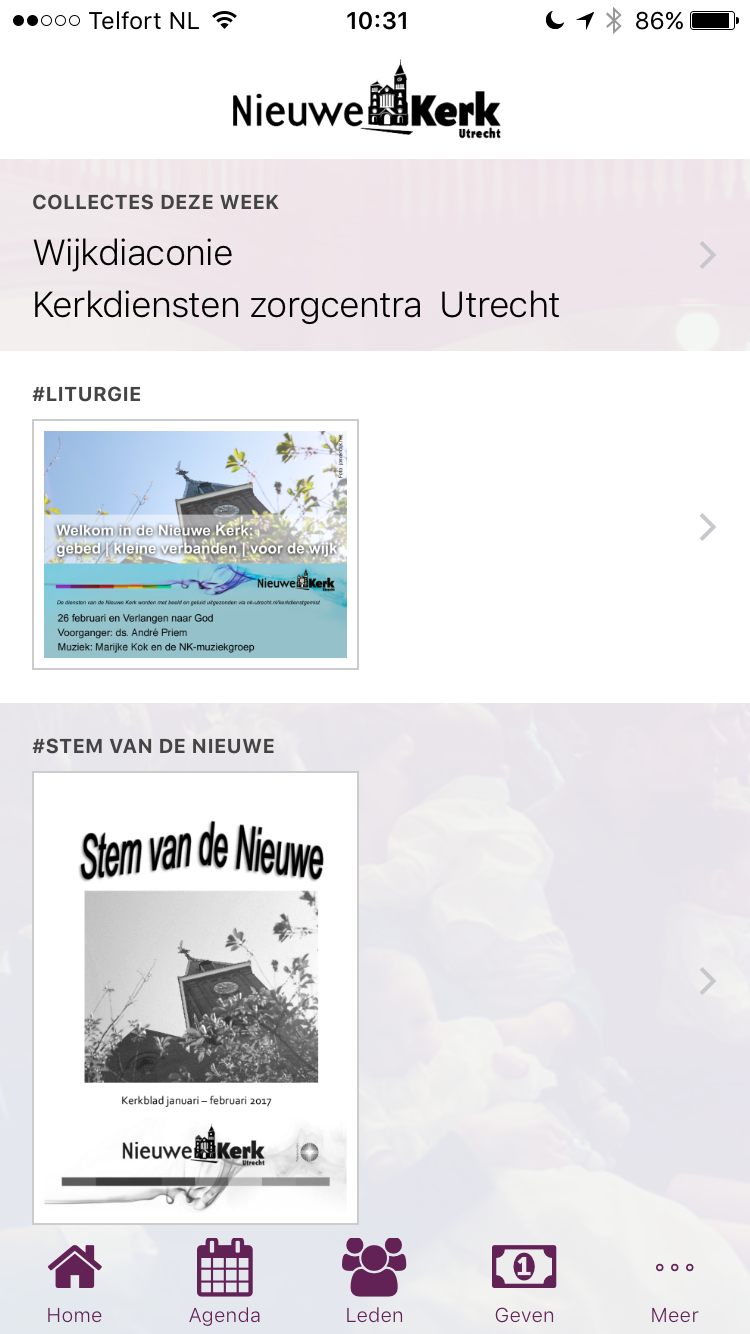Tap the chevron beside Stem van de Nieuwe
The image size is (750, 1334).
[708, 981]
